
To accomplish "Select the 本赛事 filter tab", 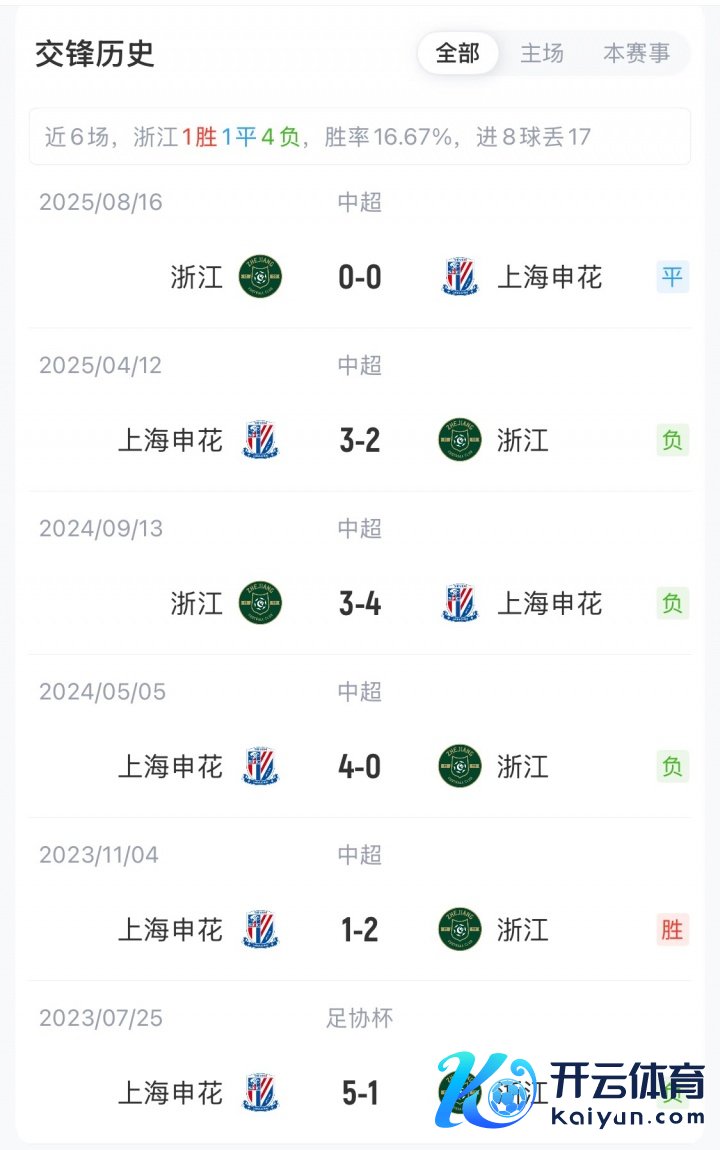I will pyautogui.click(x=636, y=53).
